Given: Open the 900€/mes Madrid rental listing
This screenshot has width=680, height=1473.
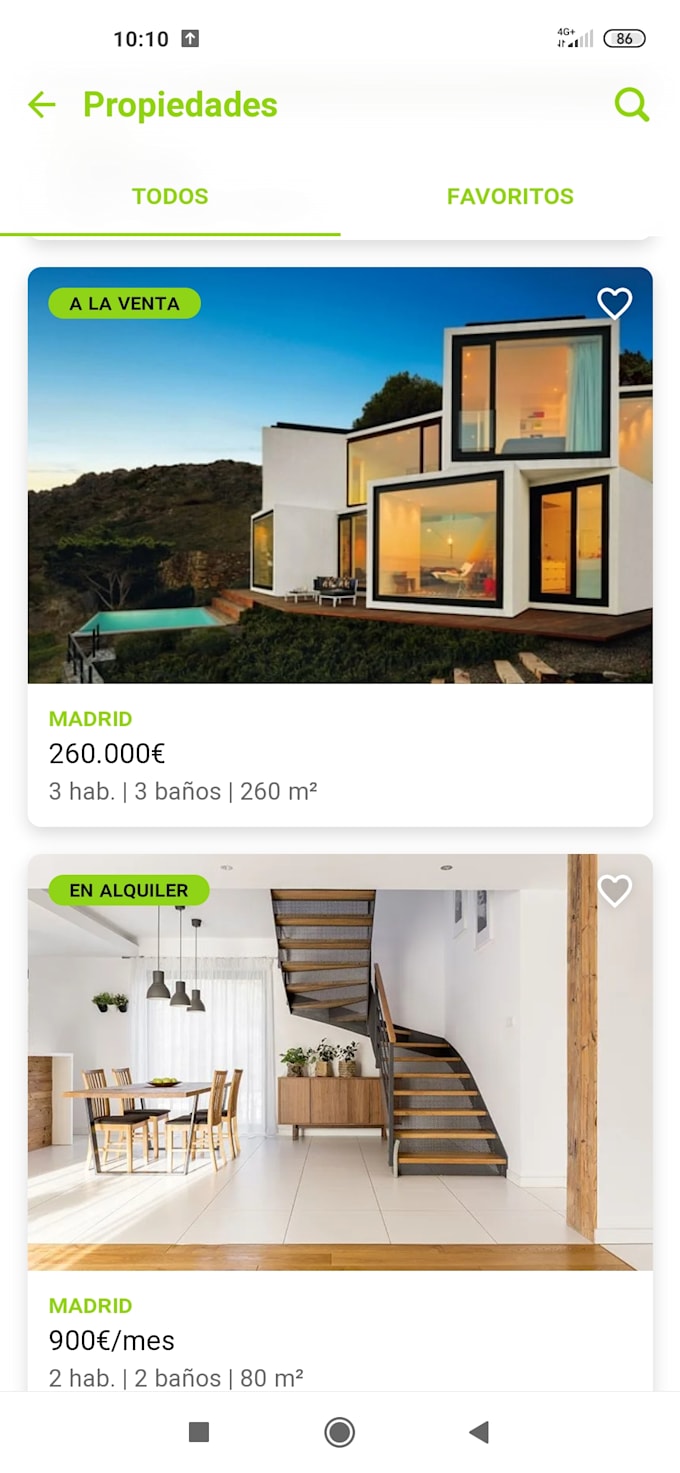Looking at the screenshot, I should [340, 1100].
